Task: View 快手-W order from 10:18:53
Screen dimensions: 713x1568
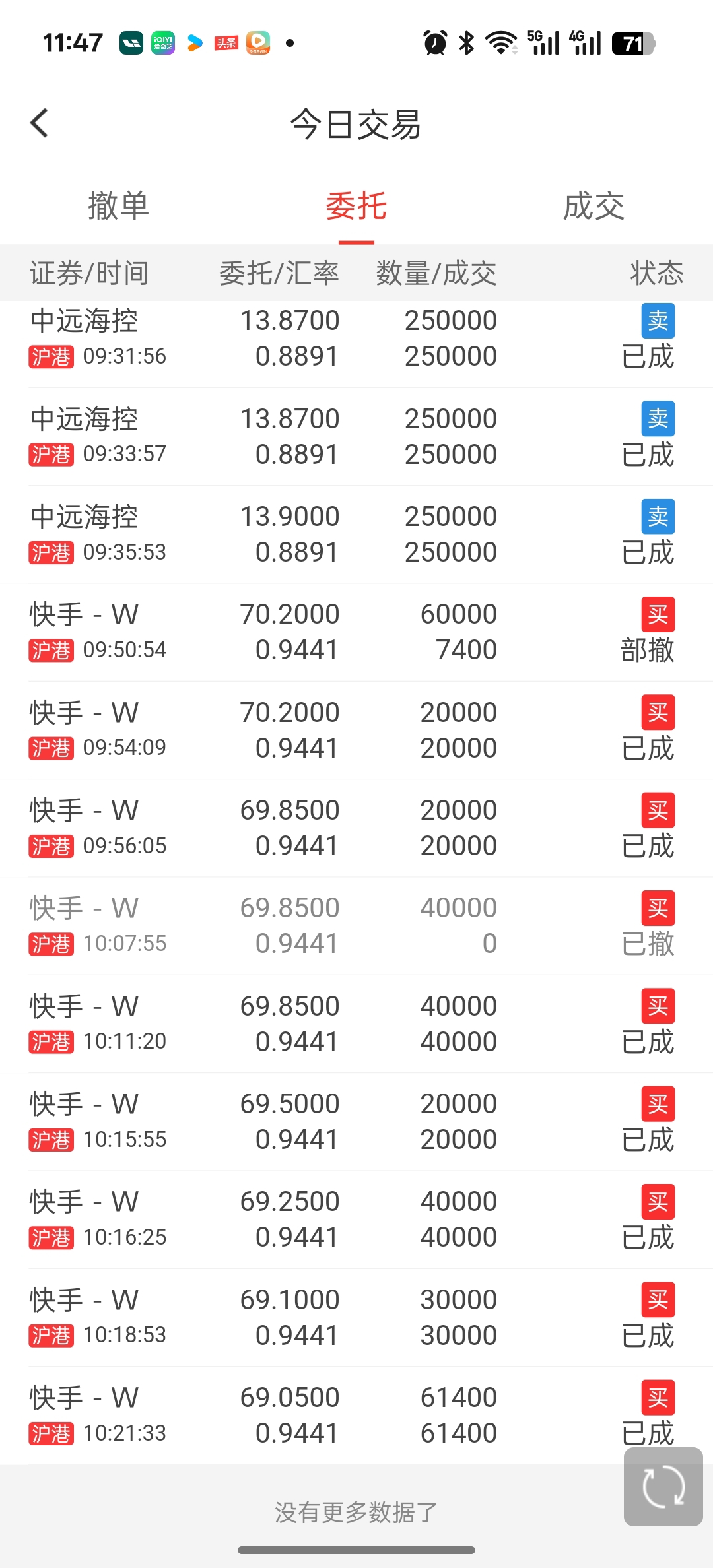Action: (x=356, y=1317)
